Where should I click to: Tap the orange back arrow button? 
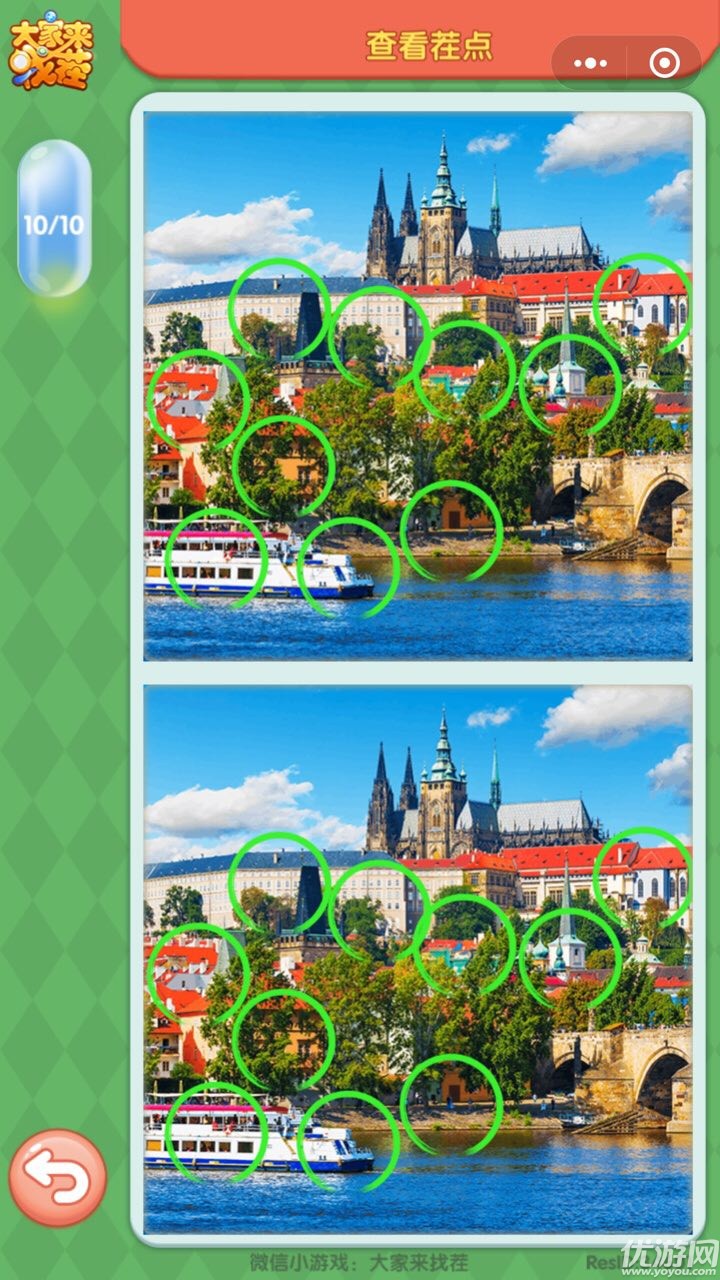click(x=57, y=1178)
